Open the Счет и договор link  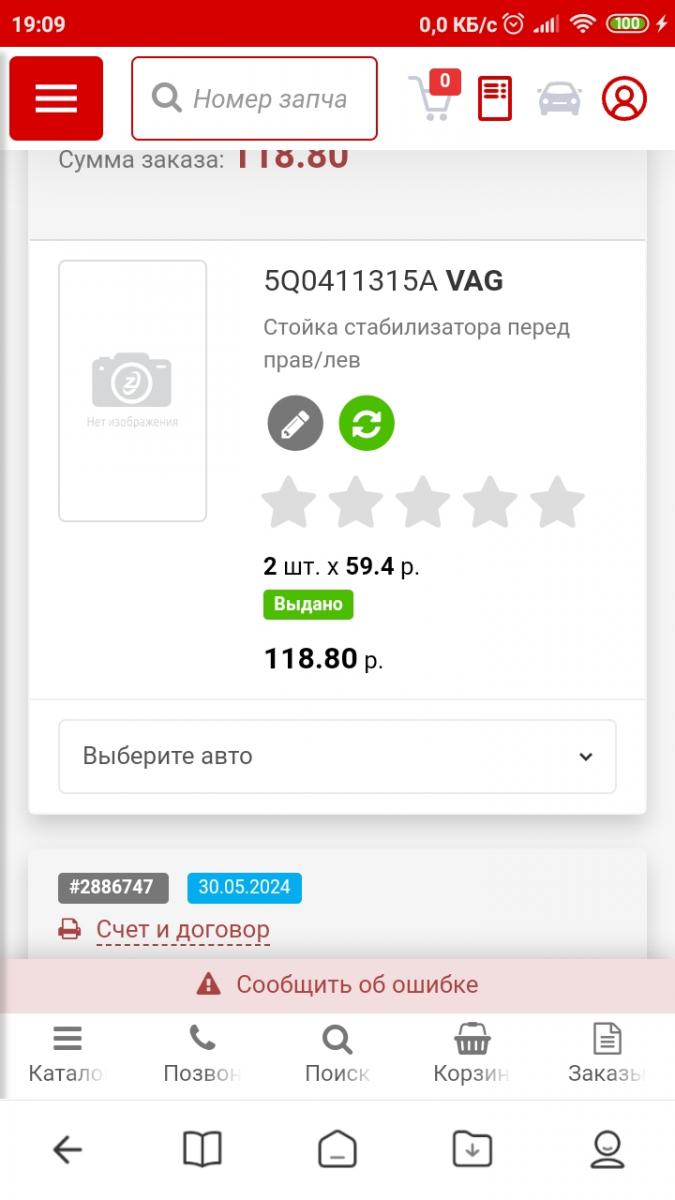coord(182,930)
